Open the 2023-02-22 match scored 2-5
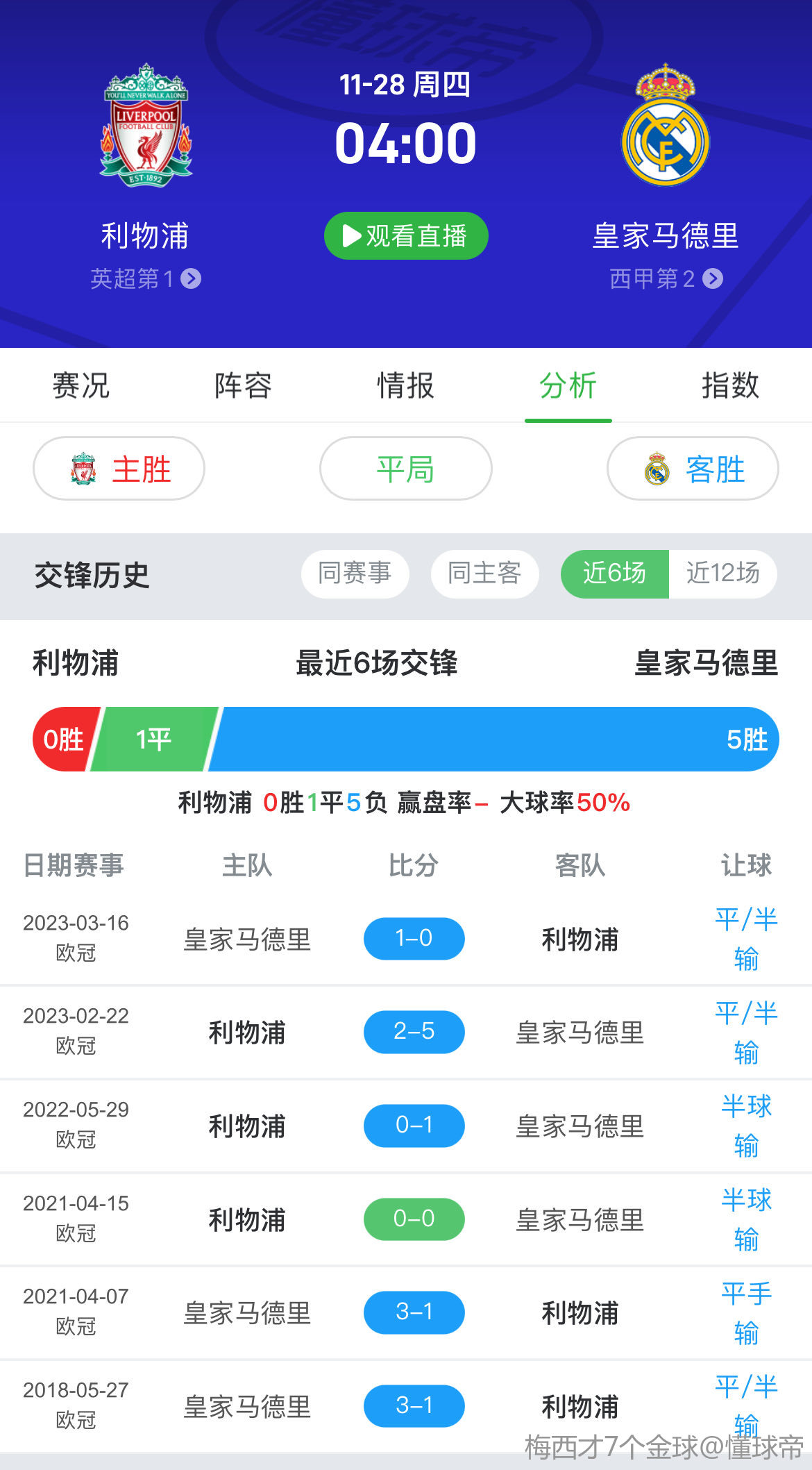This screenshot has height=1470, width=812. point(406,1032)
